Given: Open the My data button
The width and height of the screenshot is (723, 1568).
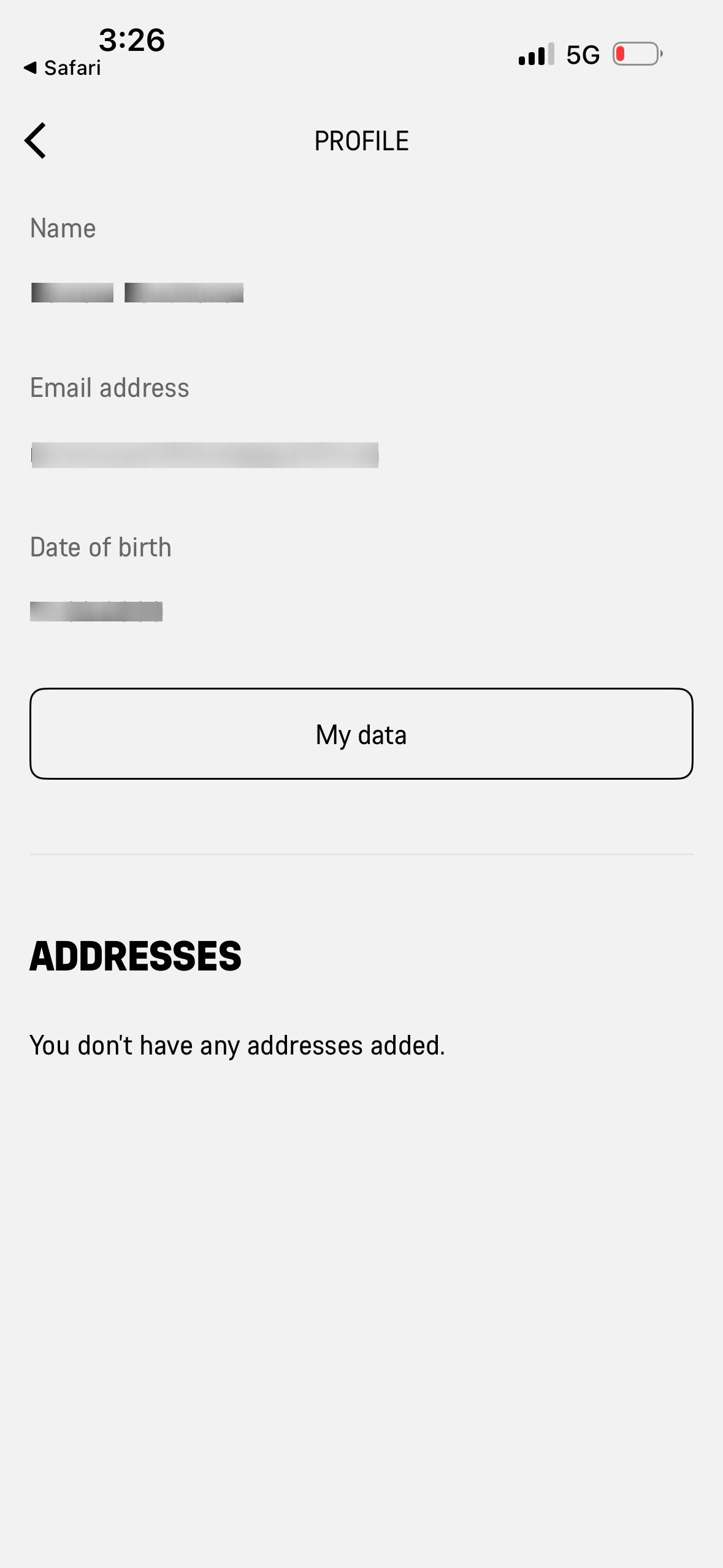Looking at the screenshot, I should [x=361, y=734].
